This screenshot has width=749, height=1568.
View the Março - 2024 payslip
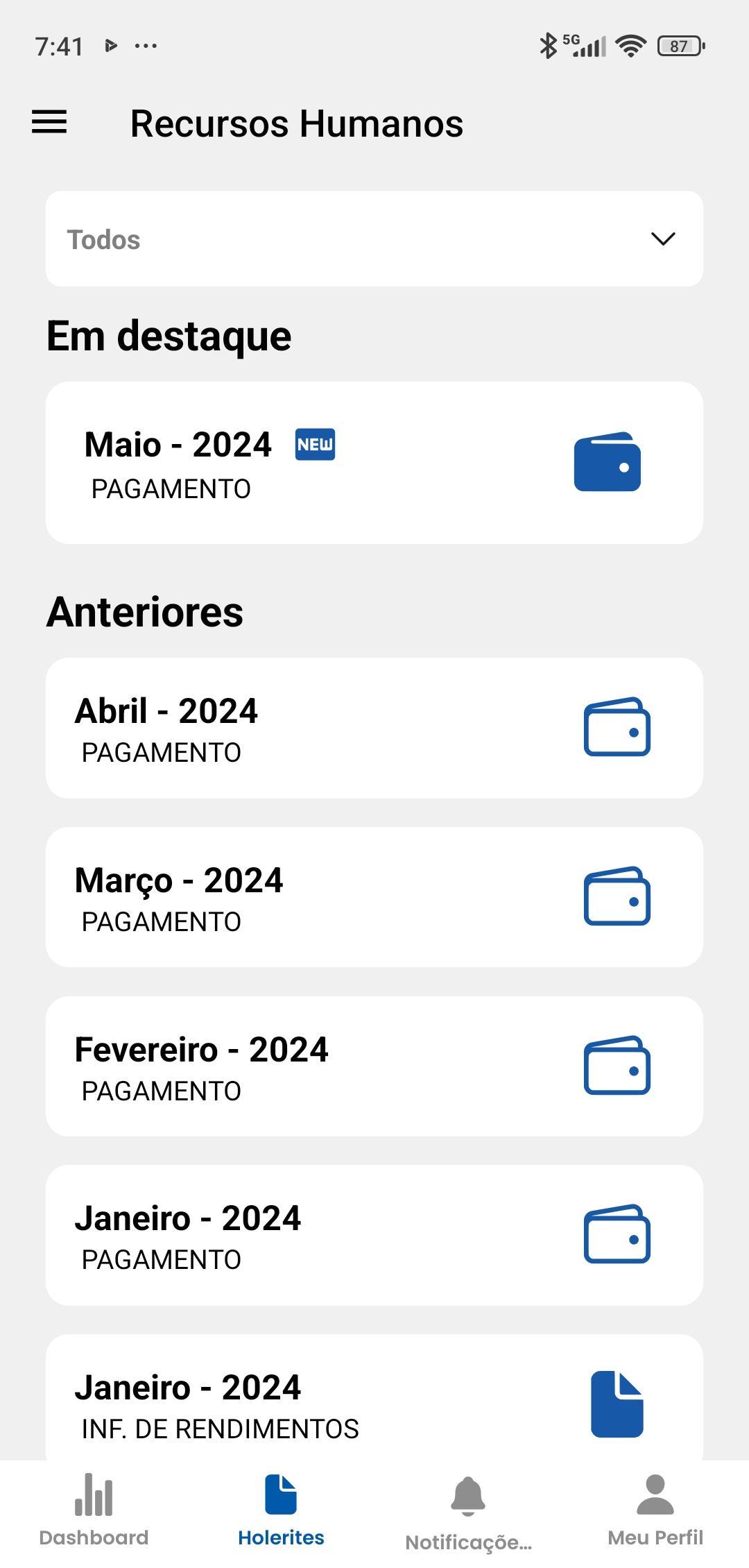(x=374, y=897)
